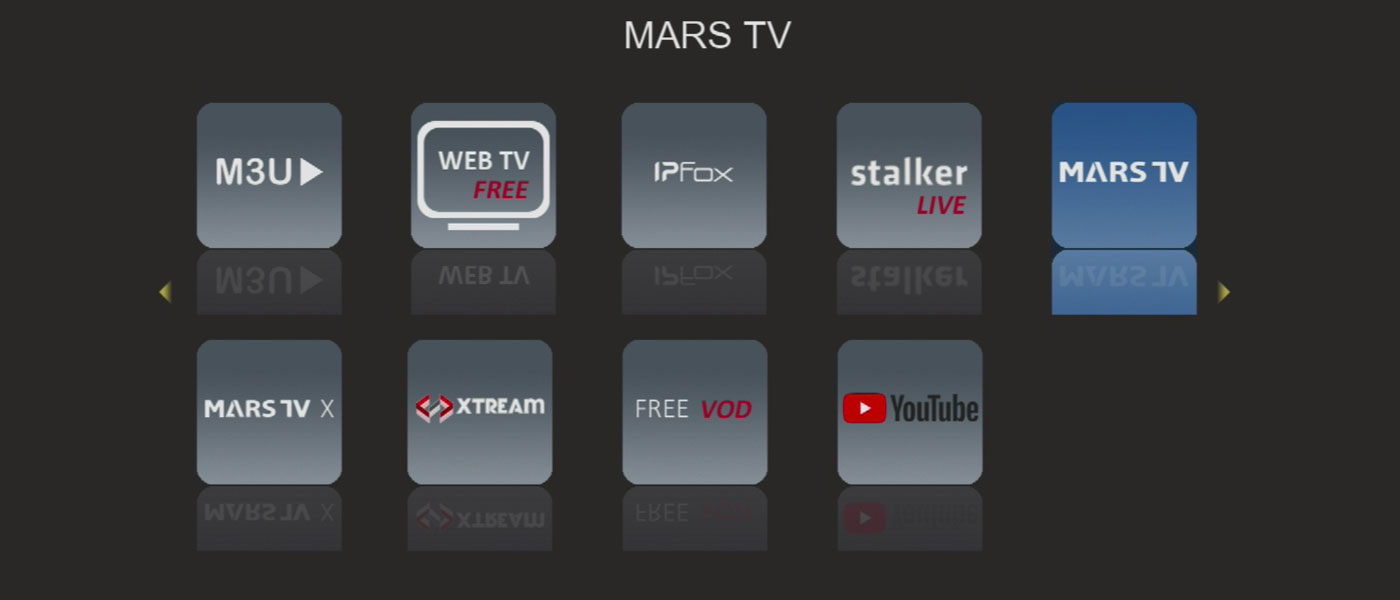Launch the WEB TV FREE app
Image resolution: width=1400 pixels, height=600 pixels.
(x=483, y=175)
